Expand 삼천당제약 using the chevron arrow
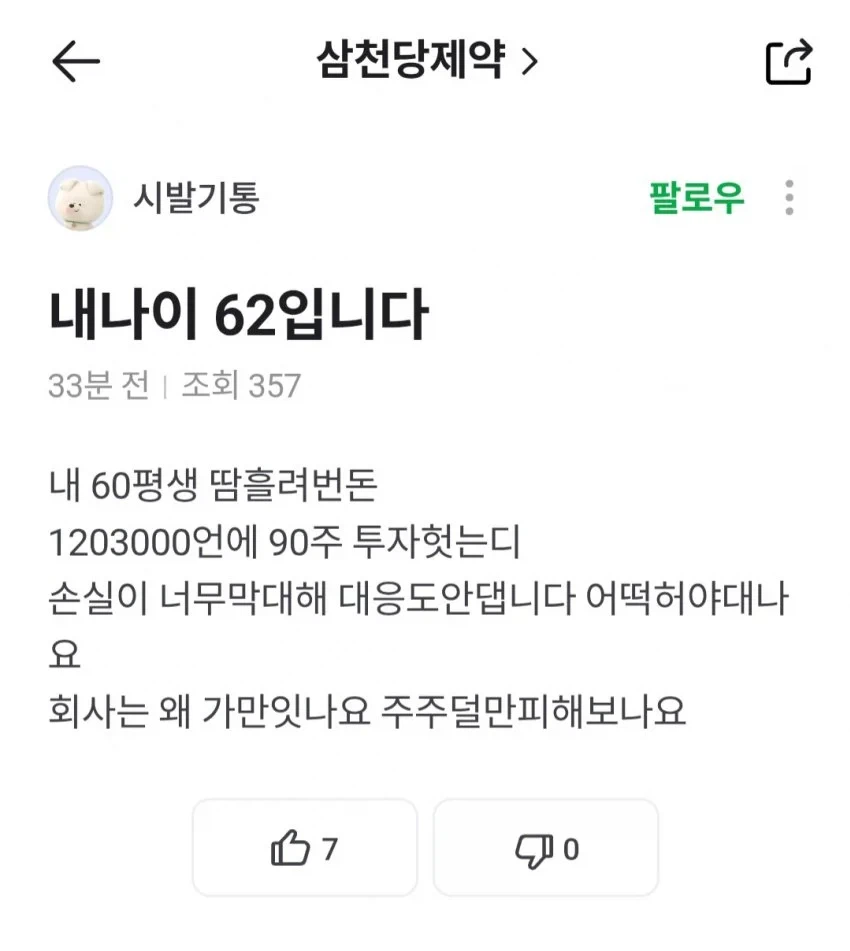 tap(532, 60)
